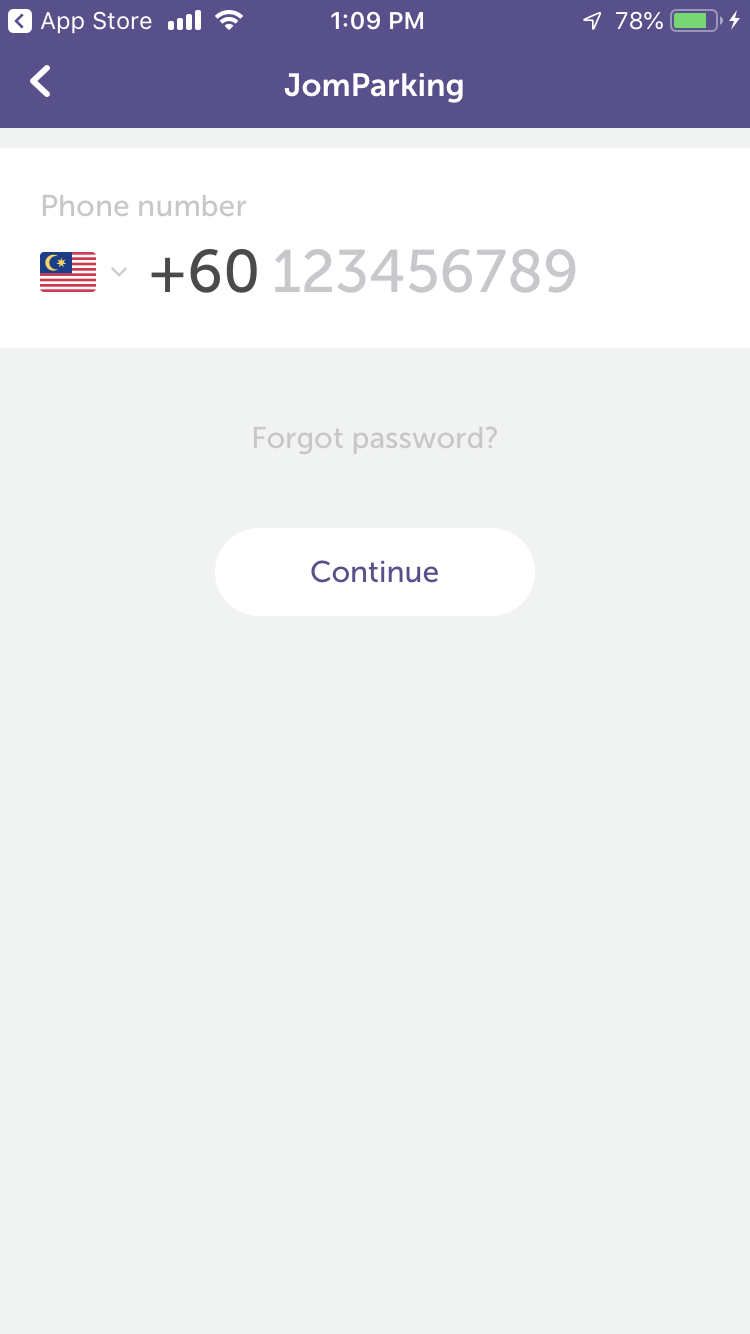
Task: Open the Forgot password link
Action: click(375, 438)
